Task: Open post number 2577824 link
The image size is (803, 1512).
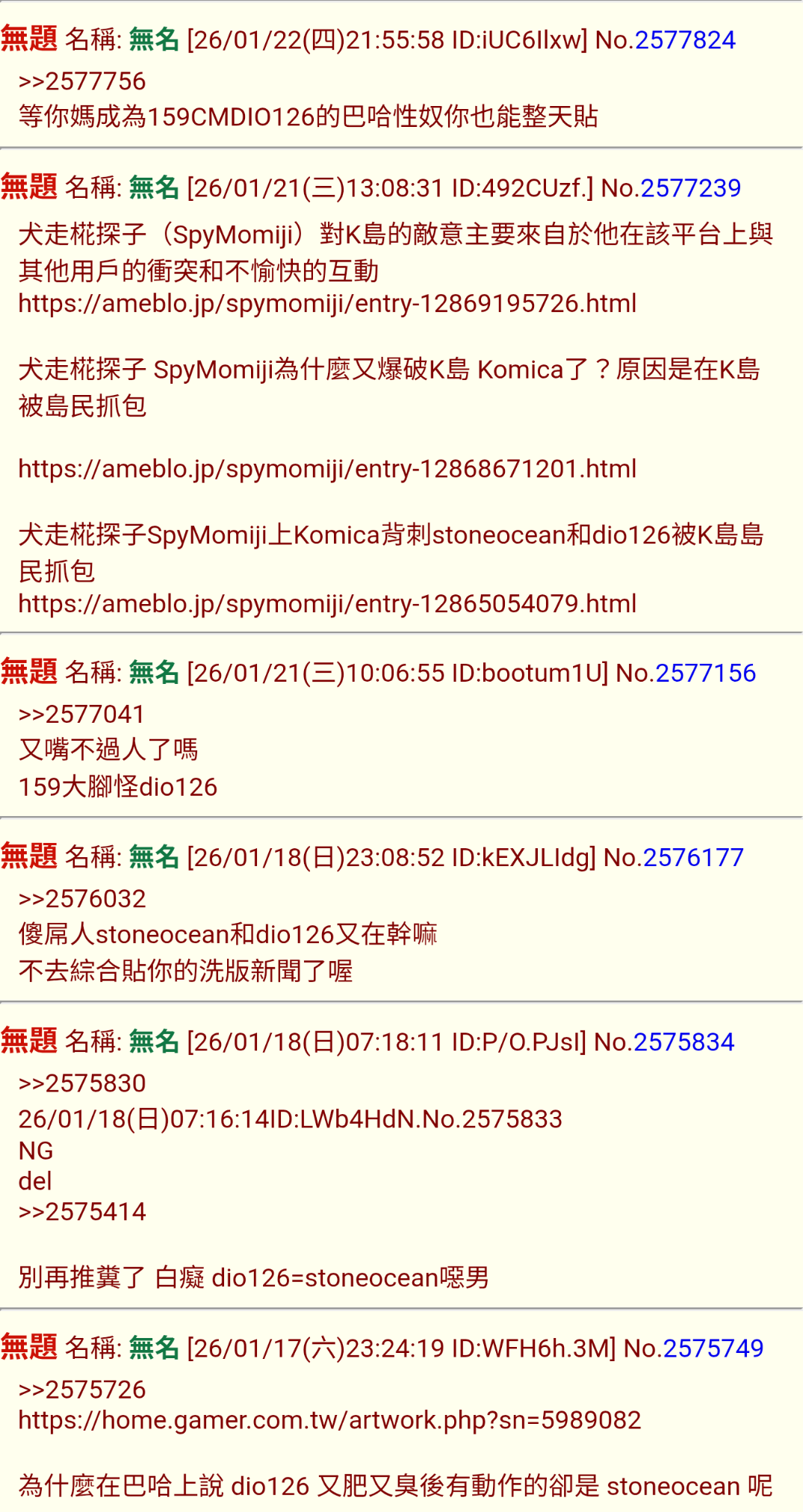Action: click(x=684, y=40)
